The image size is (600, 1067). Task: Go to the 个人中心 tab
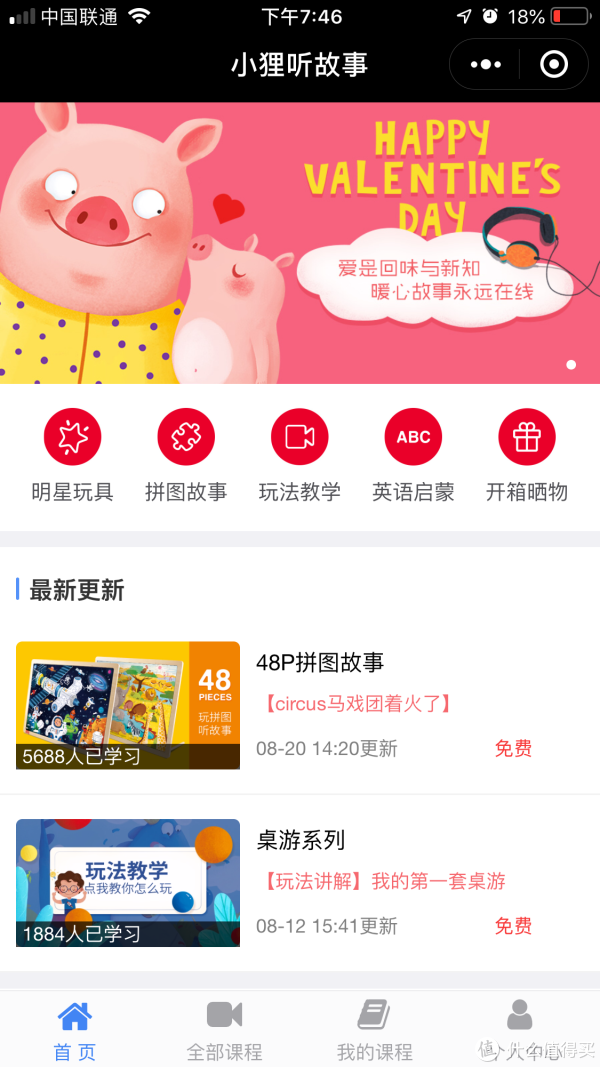coord(520,1030)
